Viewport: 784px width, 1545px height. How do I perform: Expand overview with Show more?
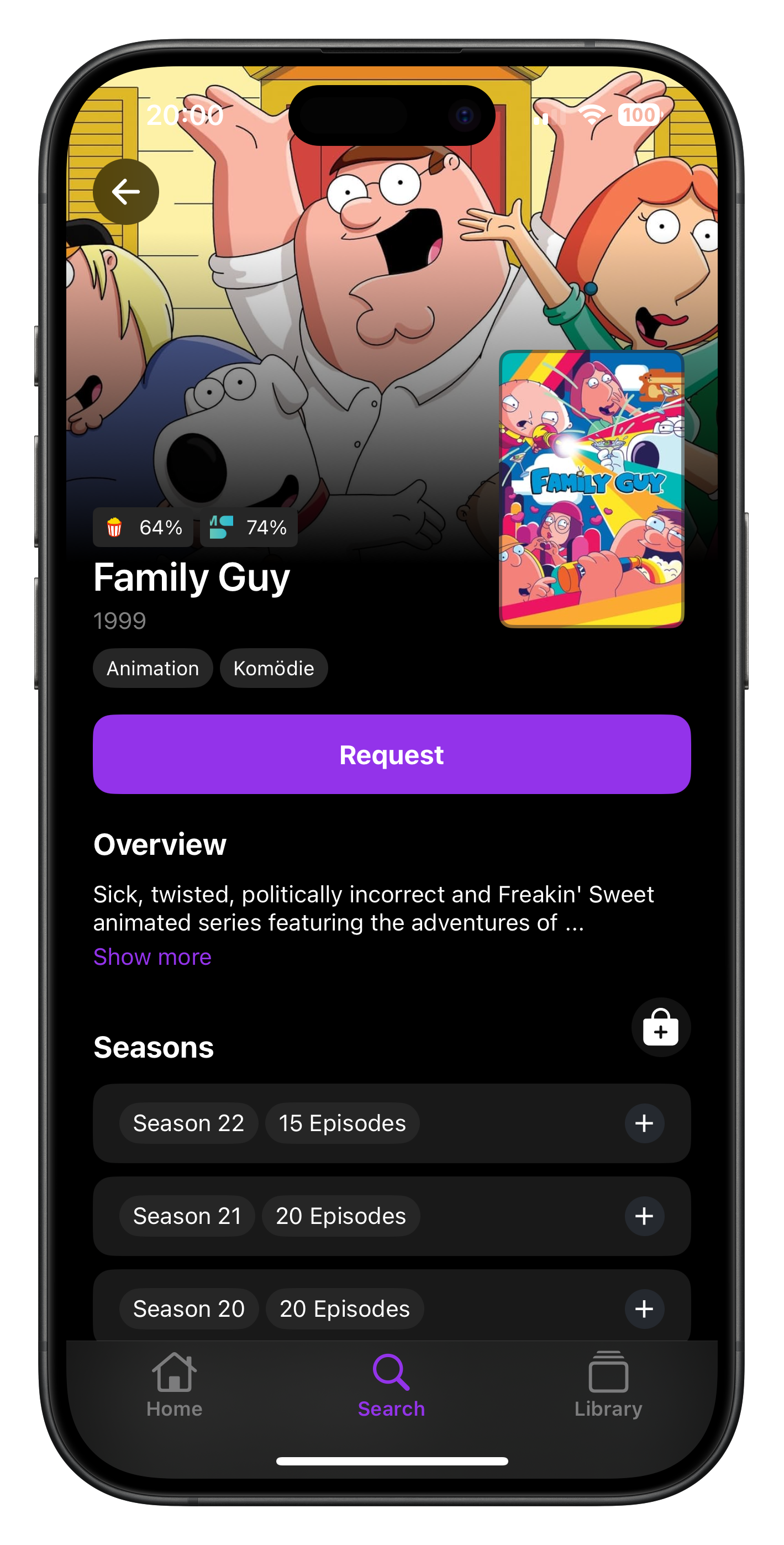(x=152, y=957)
